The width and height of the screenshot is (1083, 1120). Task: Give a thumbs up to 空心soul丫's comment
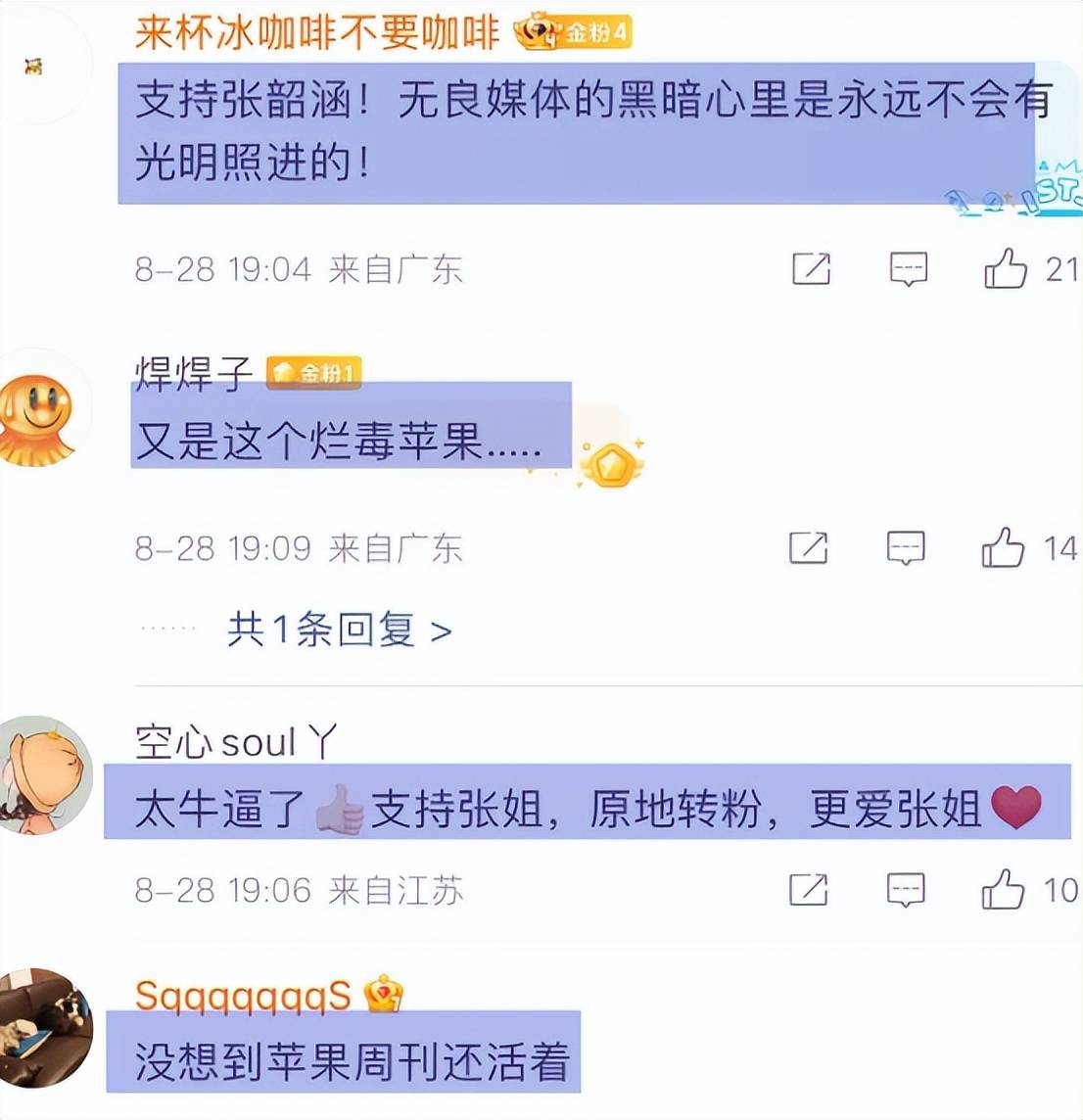1003,890
